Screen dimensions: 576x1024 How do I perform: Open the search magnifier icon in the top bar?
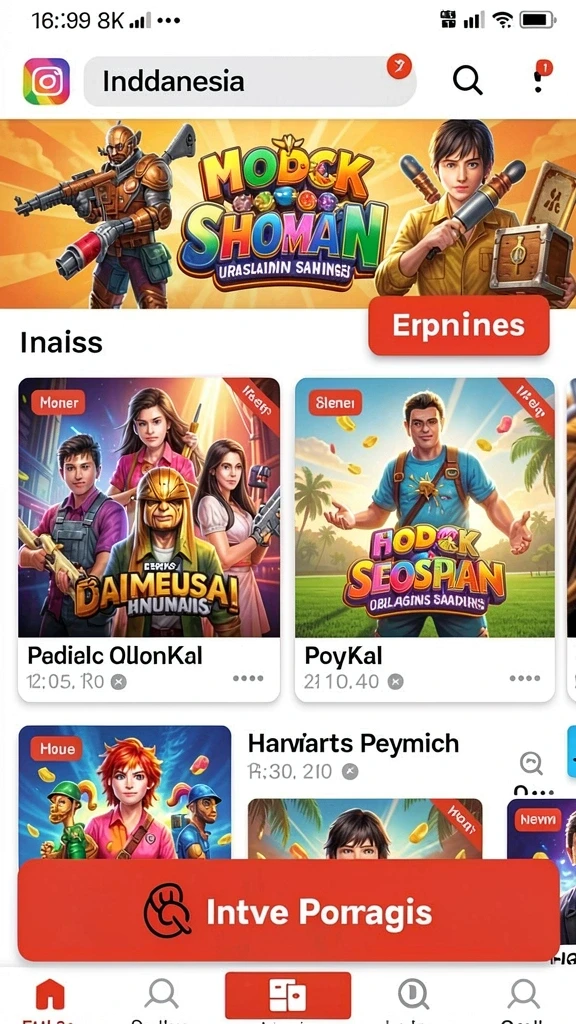pos(468,82)
